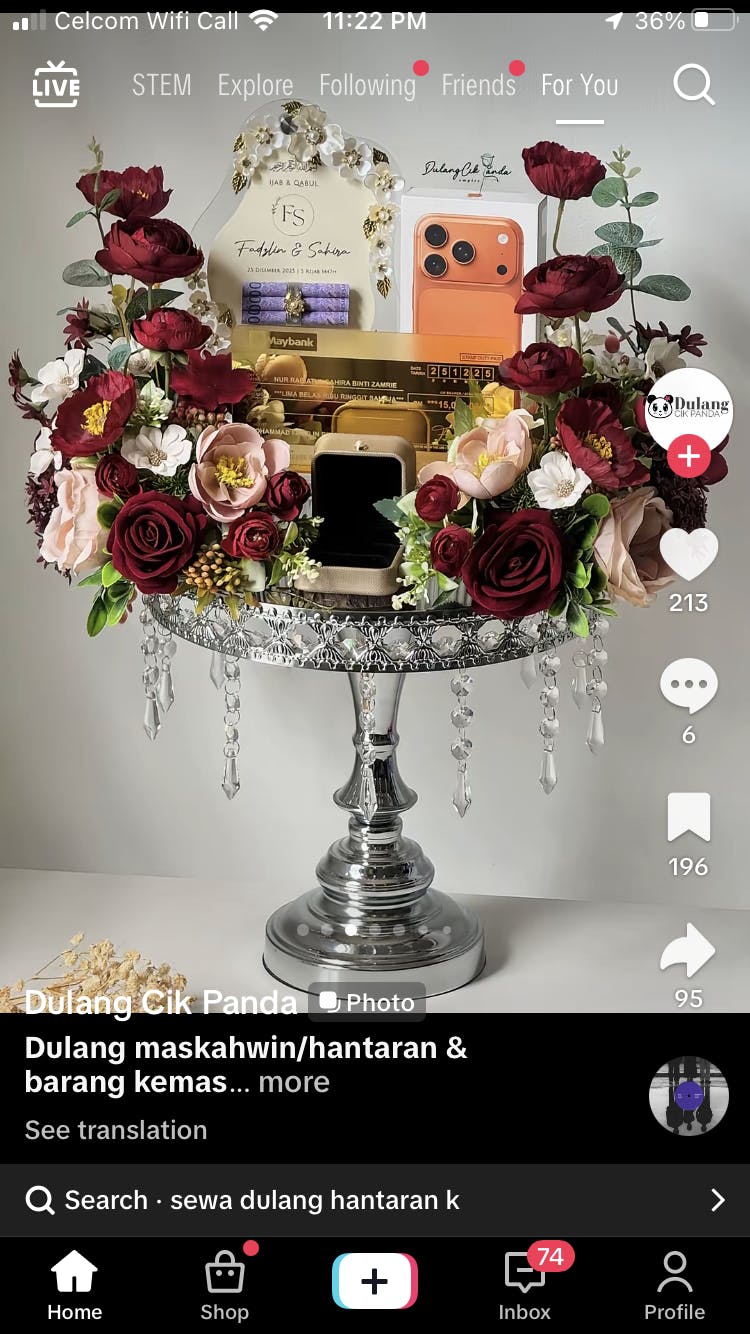Open the search magnifier icon

coord(693,85)
